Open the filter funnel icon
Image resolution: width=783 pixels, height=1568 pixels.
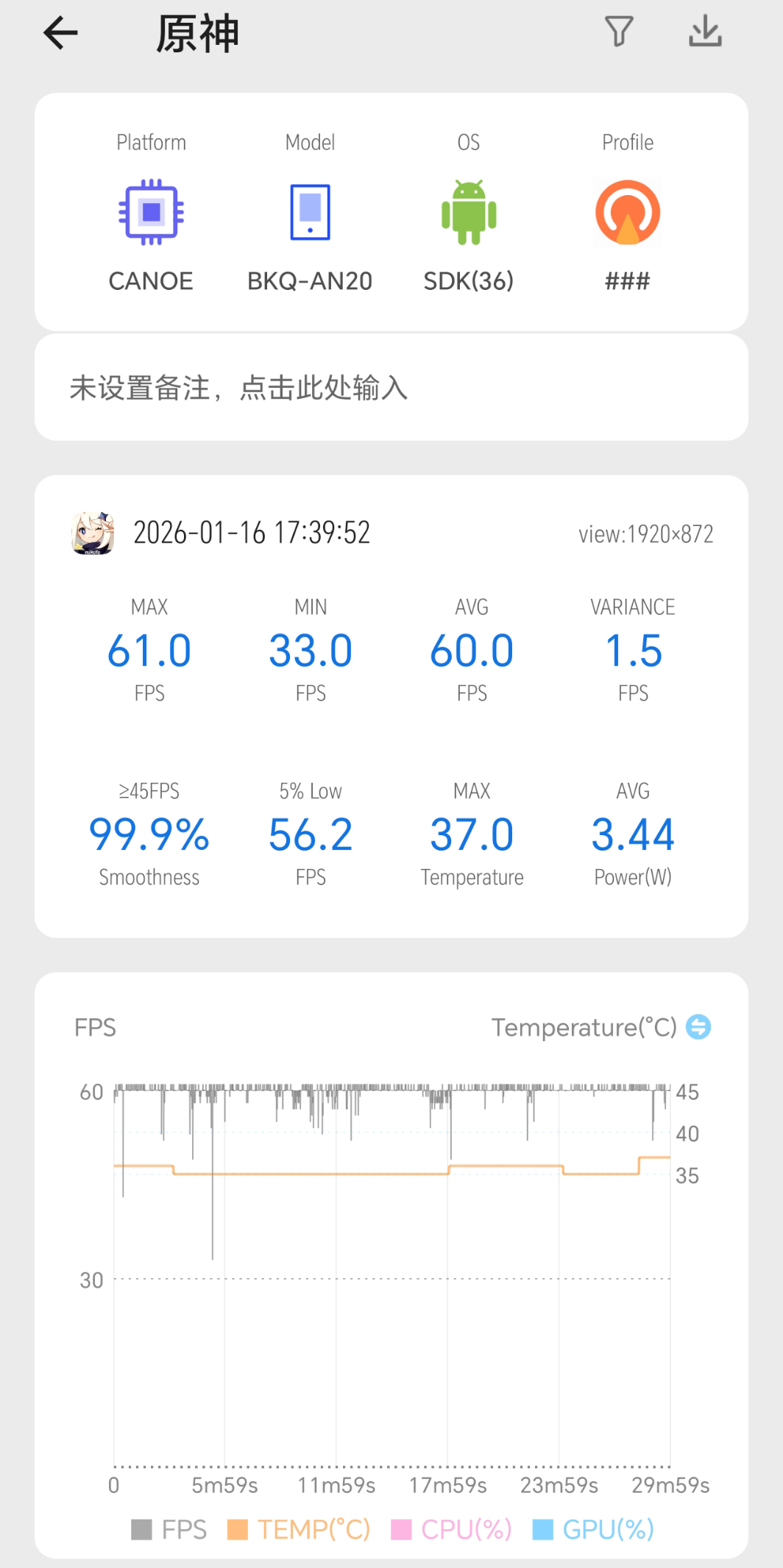pyautogui.click(x=618, y=32)
